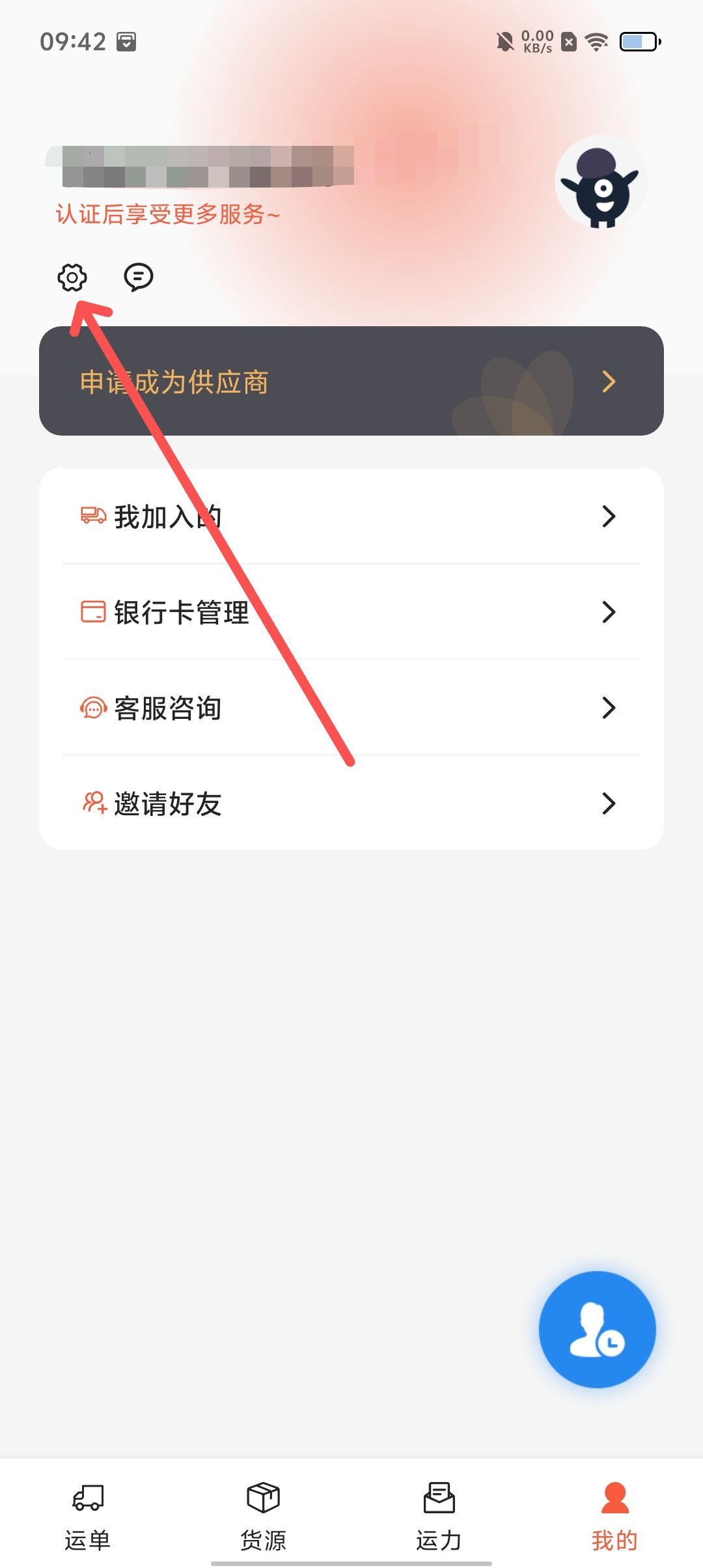703x1568 pixels.
Task: Open the 我加入的 row
Action: coord(351,516)
